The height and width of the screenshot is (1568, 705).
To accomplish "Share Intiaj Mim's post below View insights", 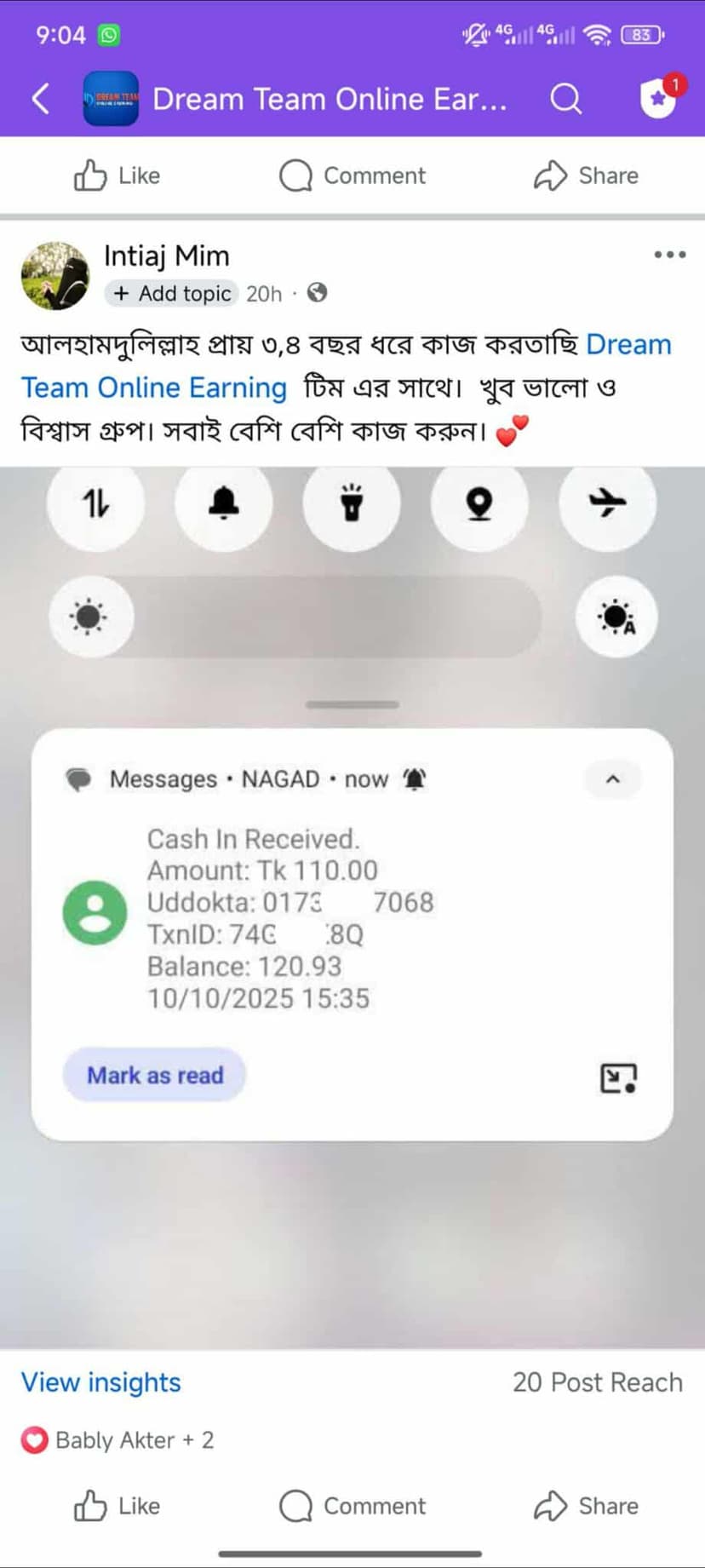I will (586, 1506).
